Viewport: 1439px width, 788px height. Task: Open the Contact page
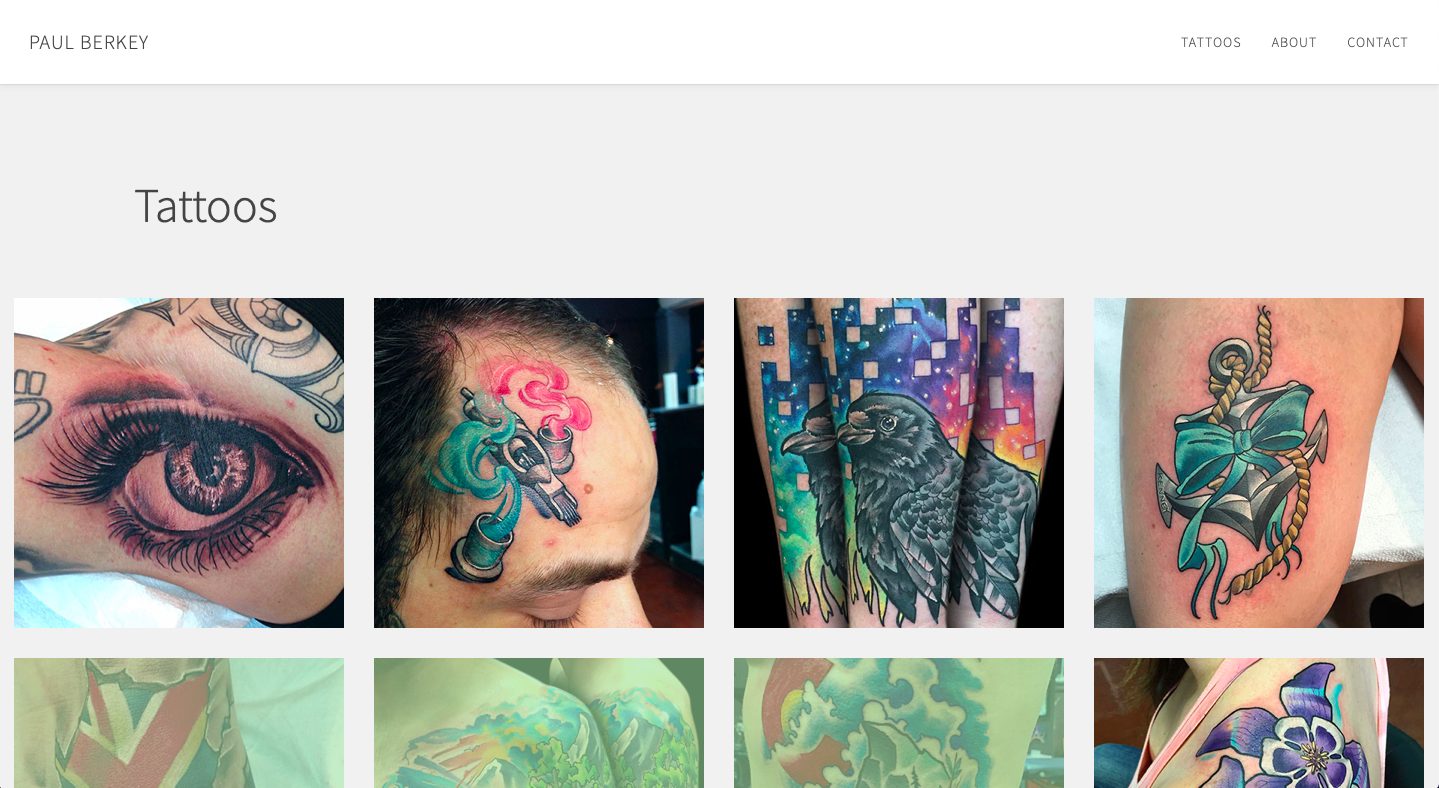click(1377, 42)
